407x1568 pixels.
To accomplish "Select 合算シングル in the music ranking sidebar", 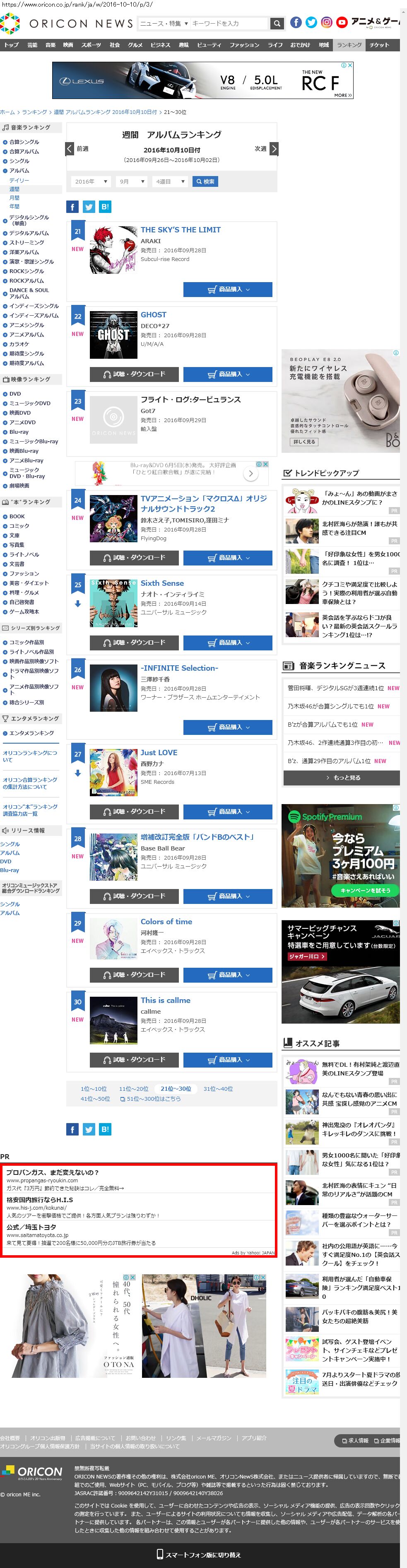I will pyautogui.click(x=24, y=142).
